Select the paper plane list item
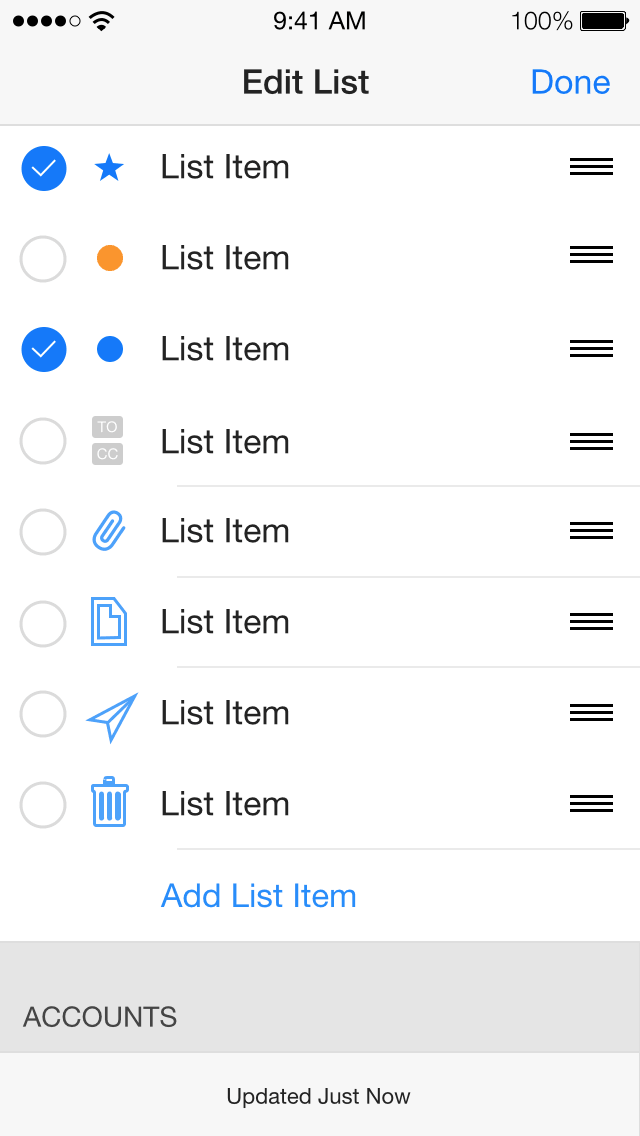This screenshot has height=1136, width=640. (x=43, y=714)
